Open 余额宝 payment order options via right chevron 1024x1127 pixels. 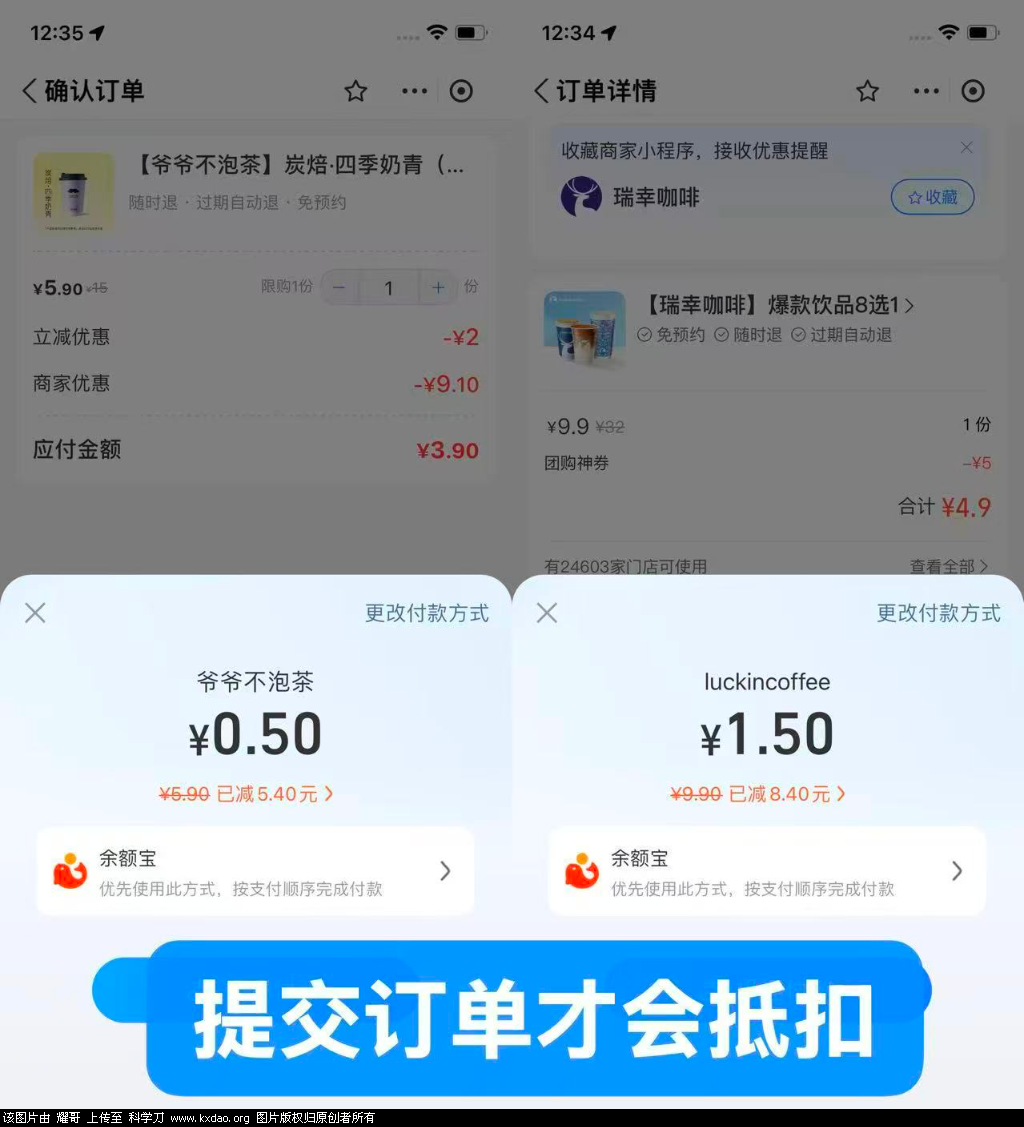coord(446,870)
